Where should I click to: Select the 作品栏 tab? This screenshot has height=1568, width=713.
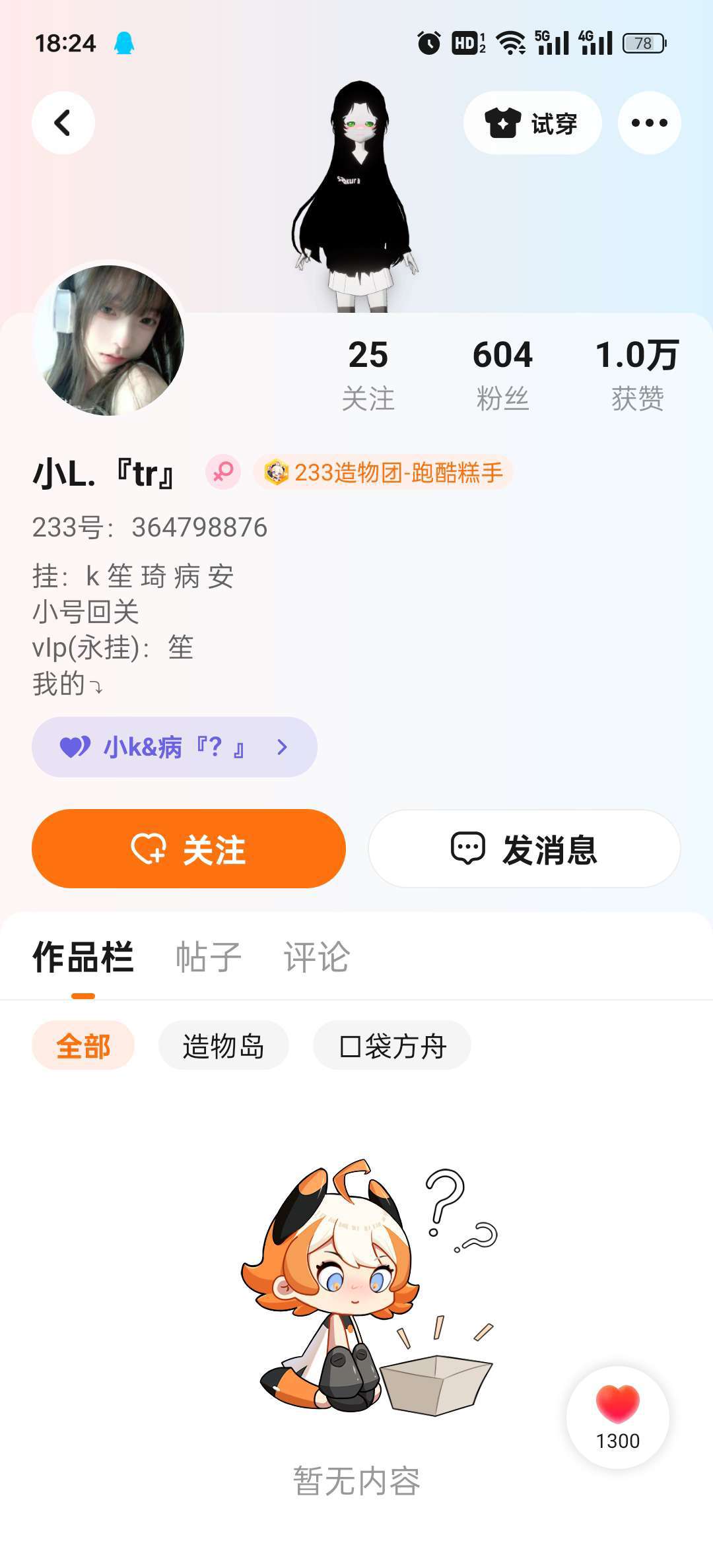(83, 958)
